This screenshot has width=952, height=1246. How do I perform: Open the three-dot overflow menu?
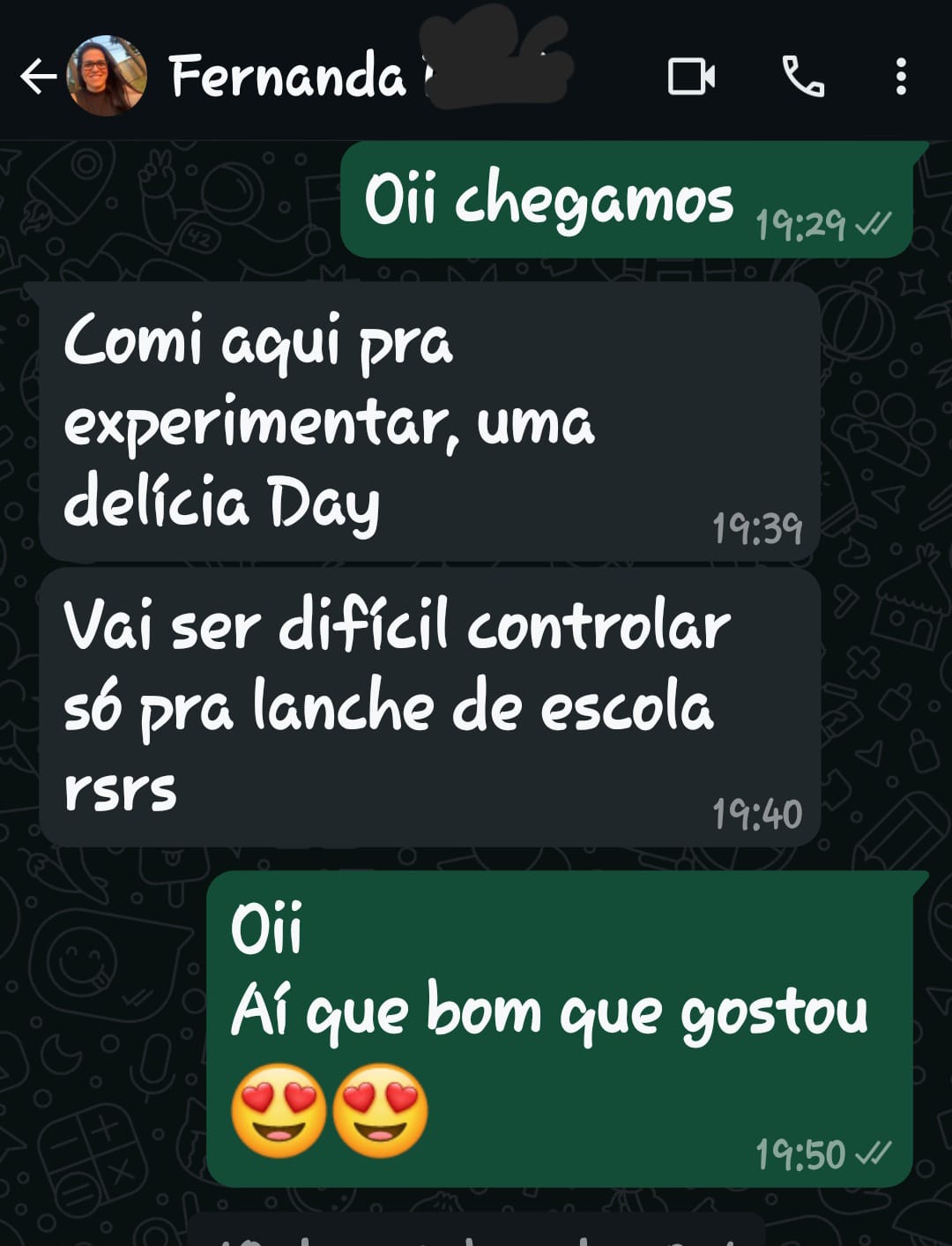[x=900, y=77]
